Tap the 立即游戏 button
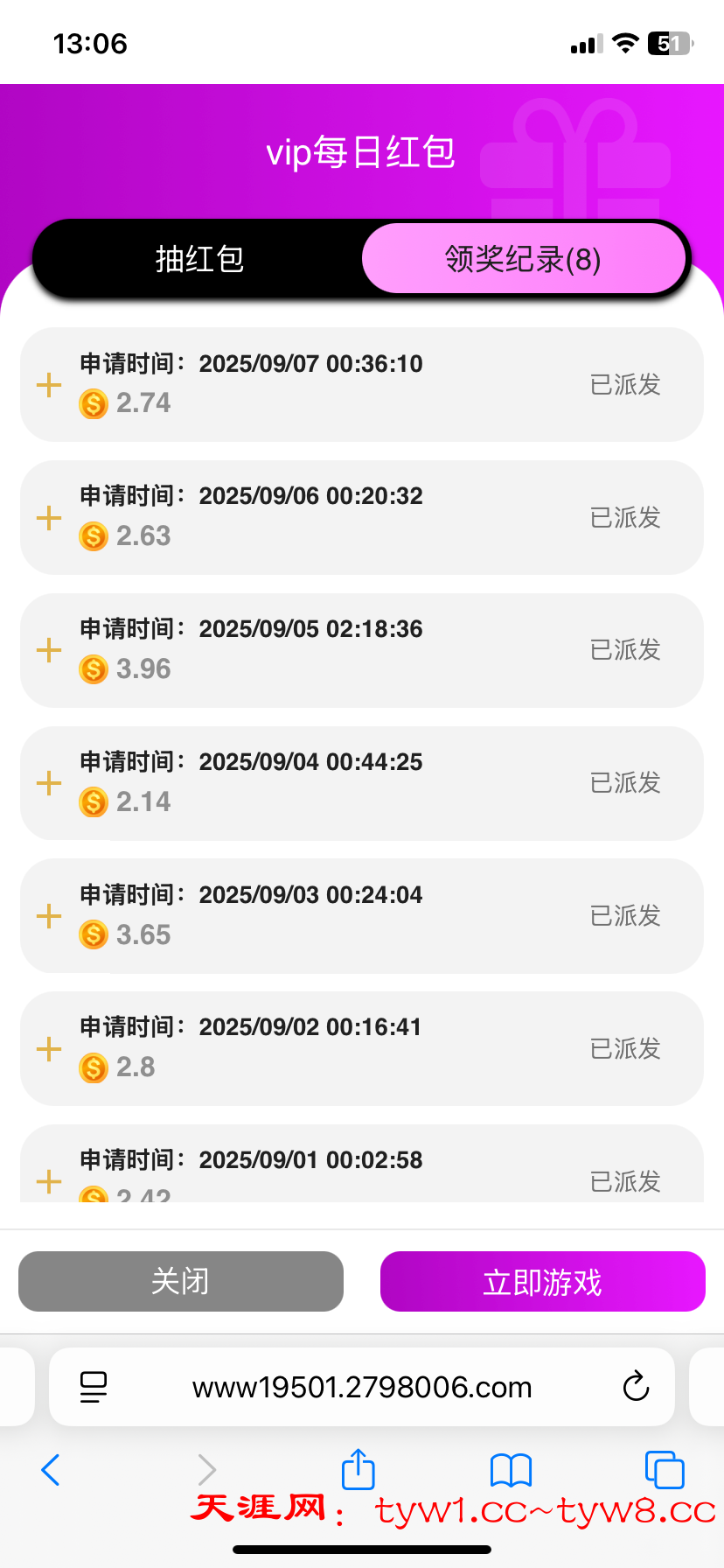The width and height of the screenshot is (724, 1568). 542,1282
